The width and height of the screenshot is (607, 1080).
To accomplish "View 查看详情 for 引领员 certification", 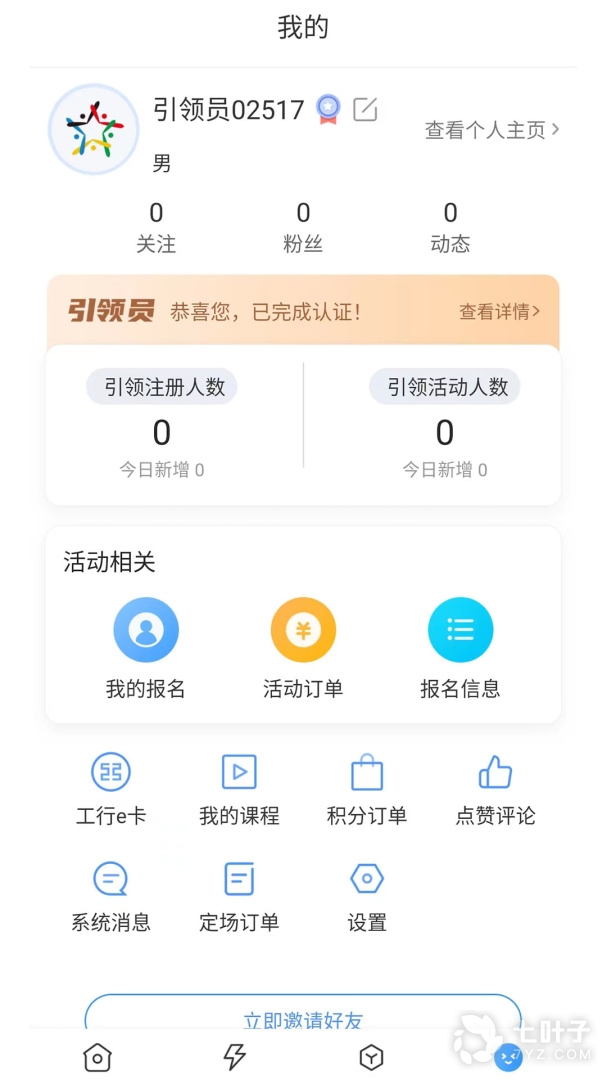I will (x=499, y=311).
